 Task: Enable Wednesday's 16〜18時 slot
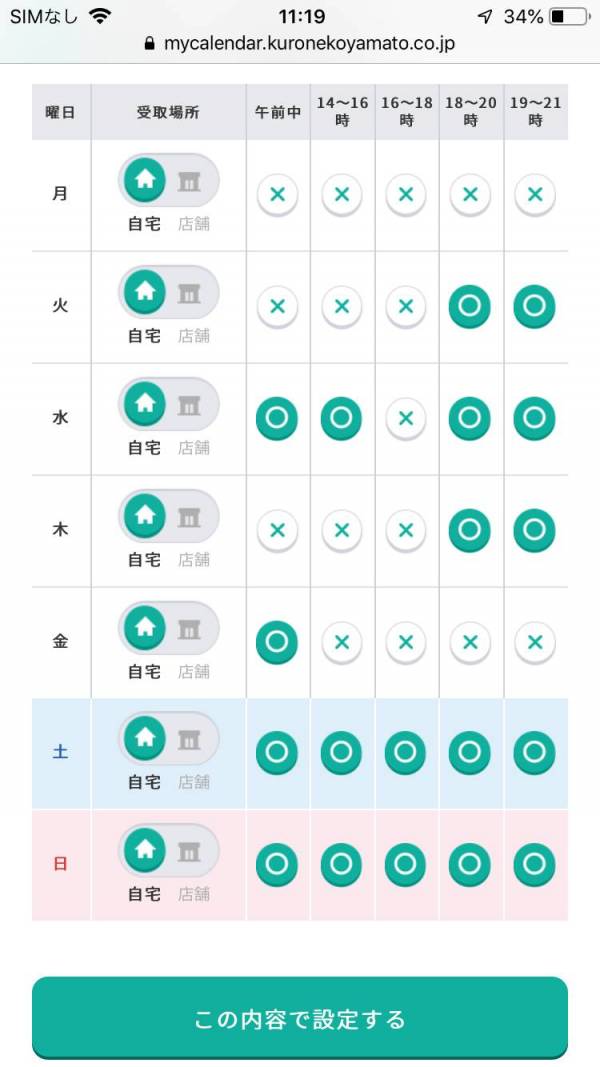pos(405,418)
